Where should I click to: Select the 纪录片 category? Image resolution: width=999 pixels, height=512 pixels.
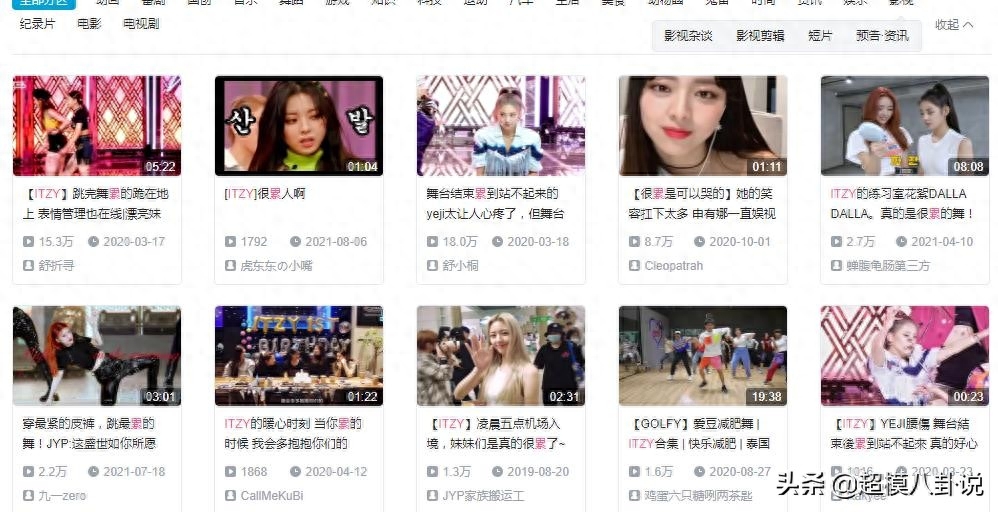coord(37,23)
